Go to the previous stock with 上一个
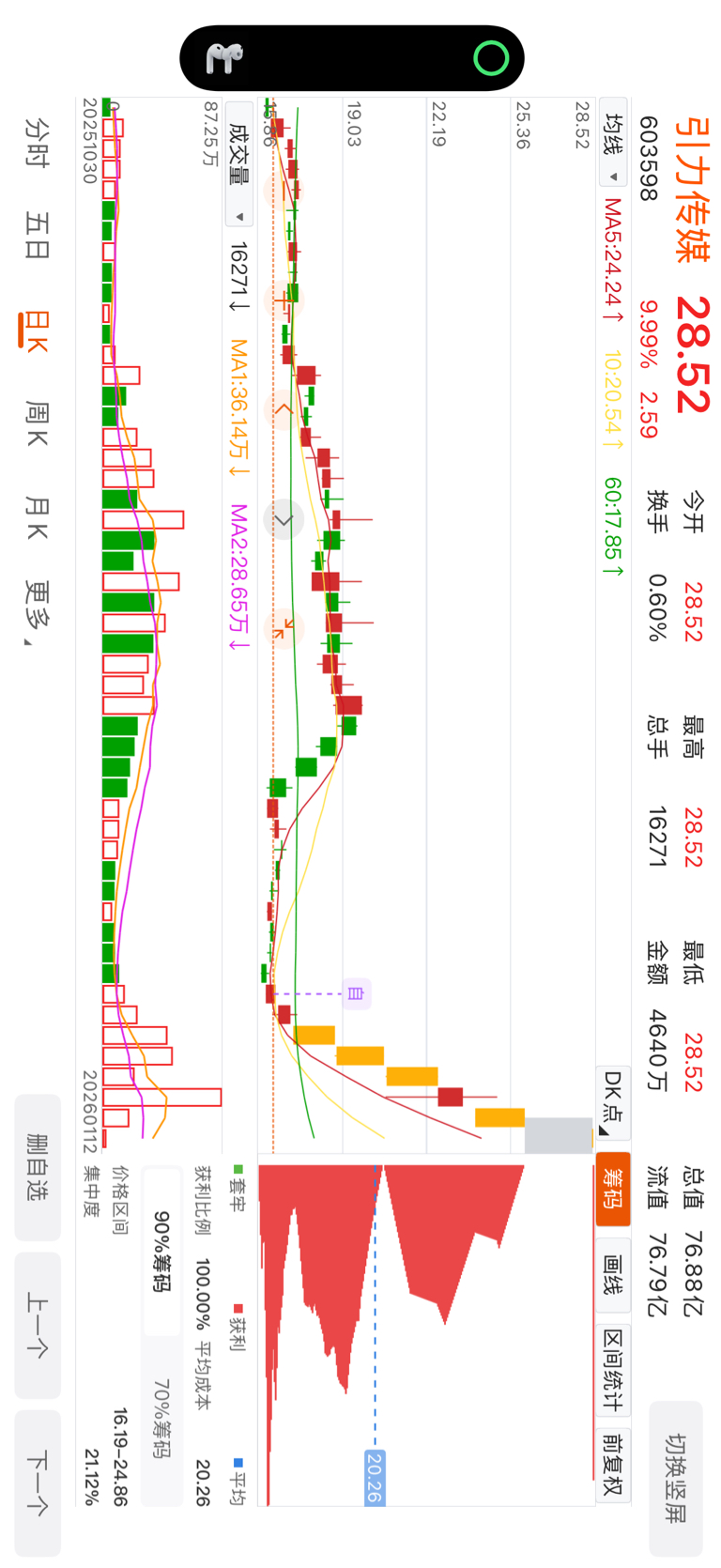This screenshot has width=721, height=1568. tap(38, 1325)
